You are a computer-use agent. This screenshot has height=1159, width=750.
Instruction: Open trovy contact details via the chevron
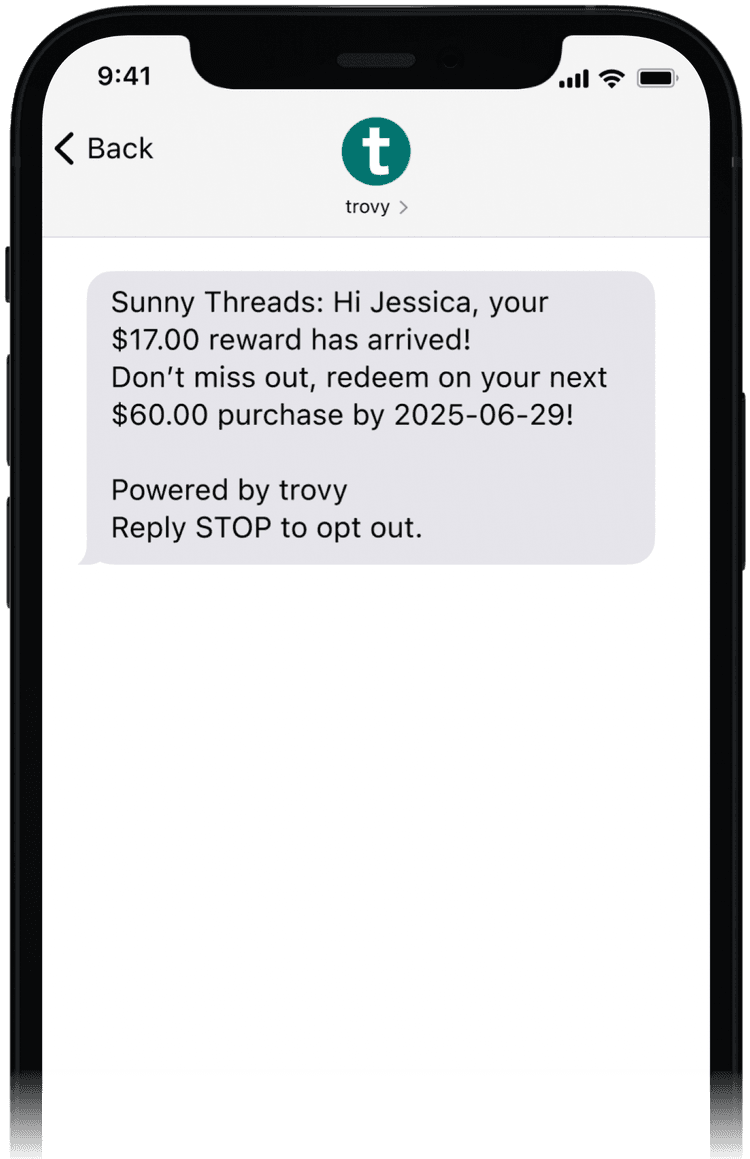pos(404,207)
